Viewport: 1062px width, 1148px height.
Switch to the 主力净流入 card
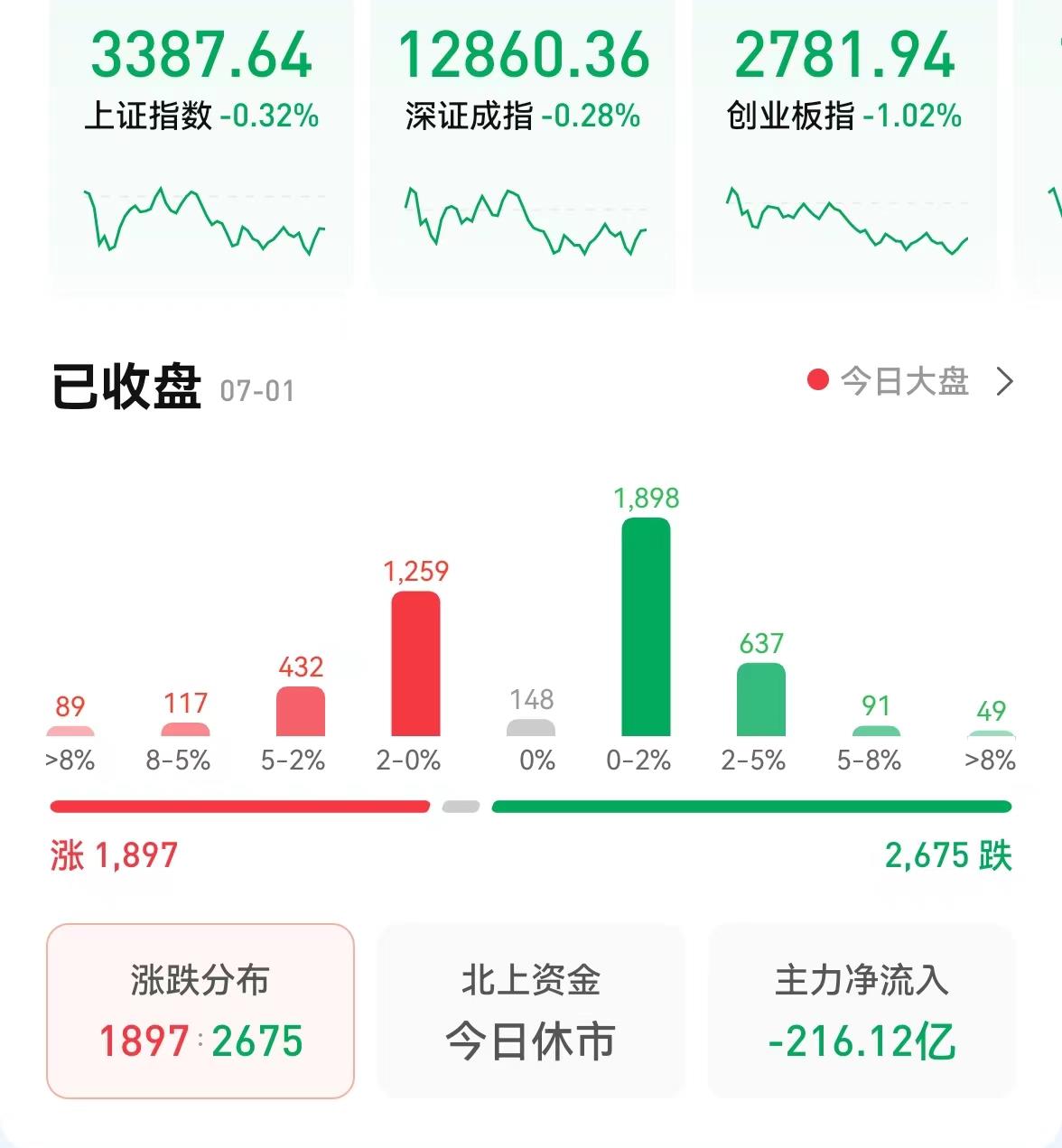tap(862, 1011)
